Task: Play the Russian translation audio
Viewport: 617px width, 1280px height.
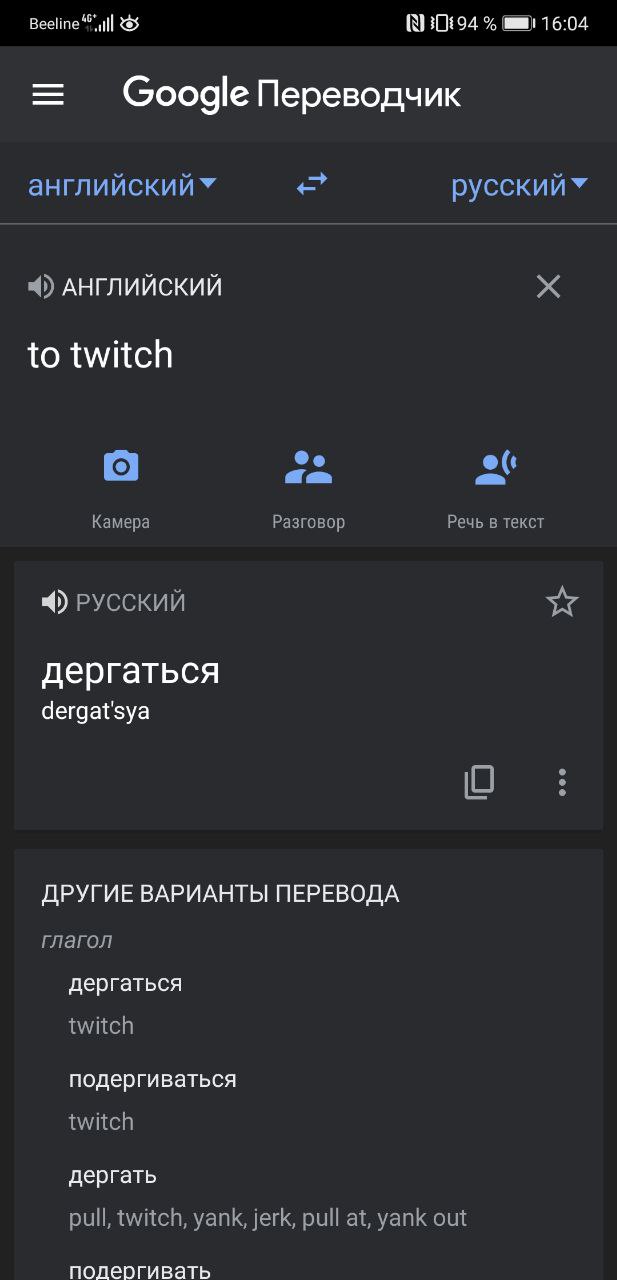Action: (x=54, y=602)
